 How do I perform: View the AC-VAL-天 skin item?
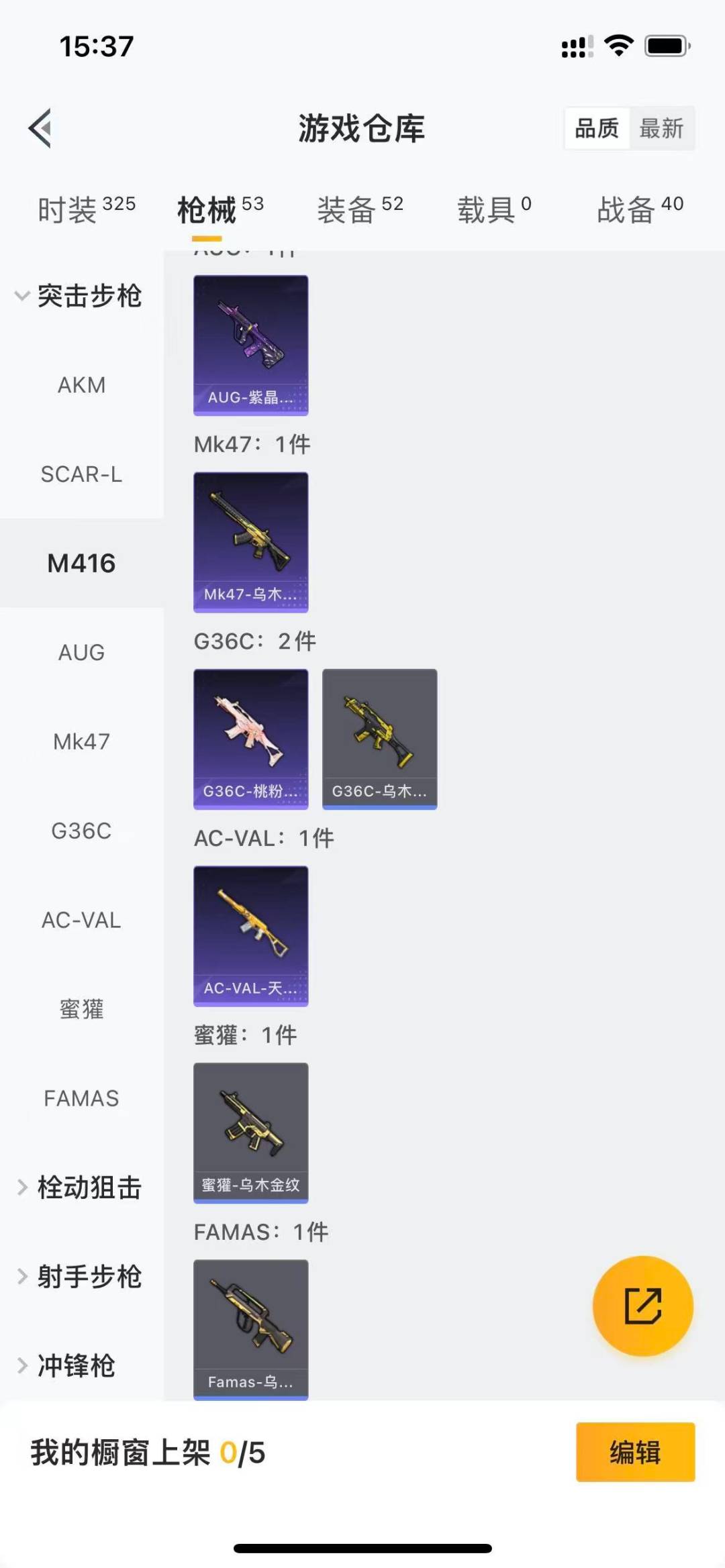[250, 935]
